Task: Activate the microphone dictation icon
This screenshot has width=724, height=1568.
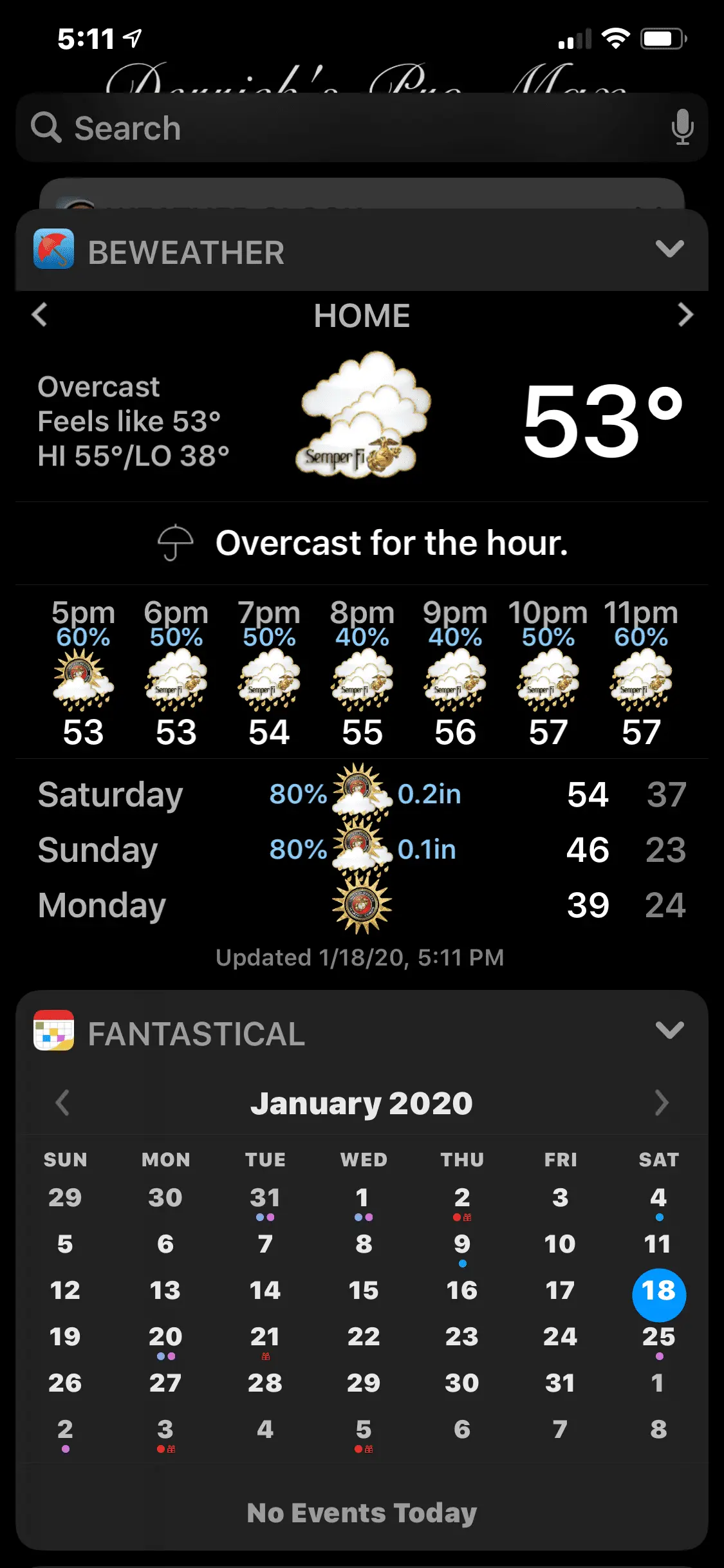Action: pos(682,127)
